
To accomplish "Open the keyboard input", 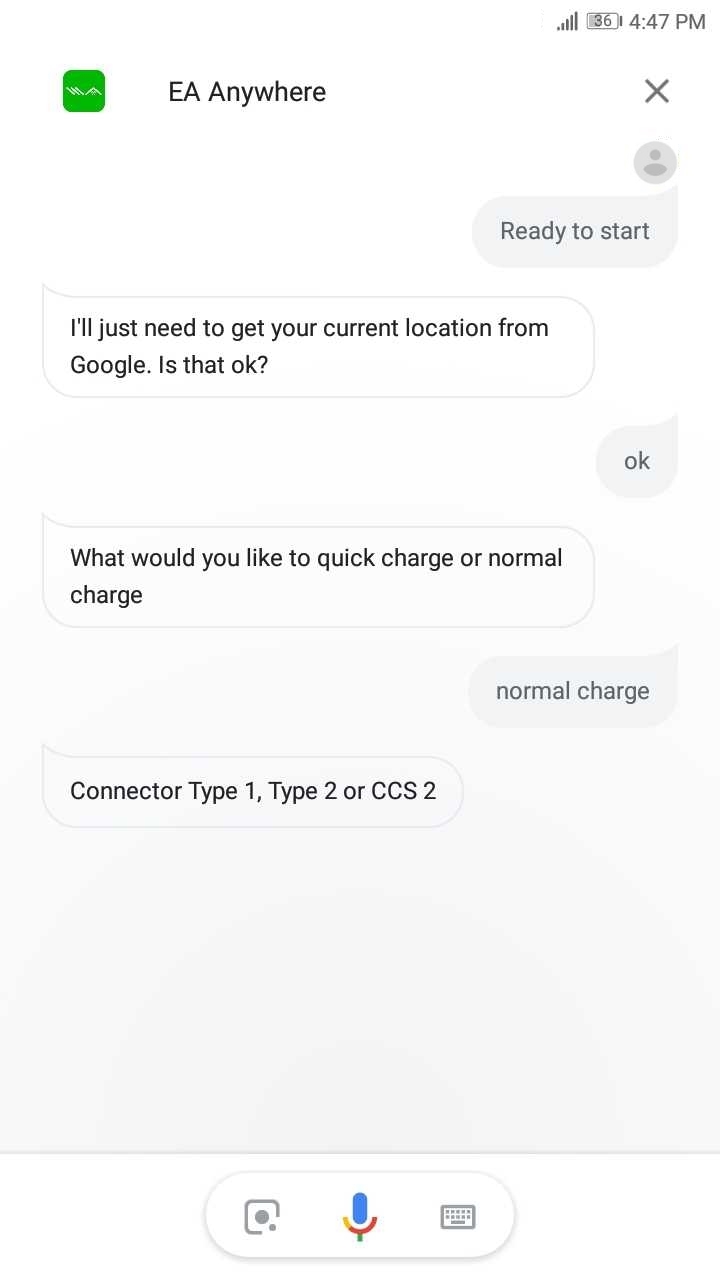I will coord(458,1216).
